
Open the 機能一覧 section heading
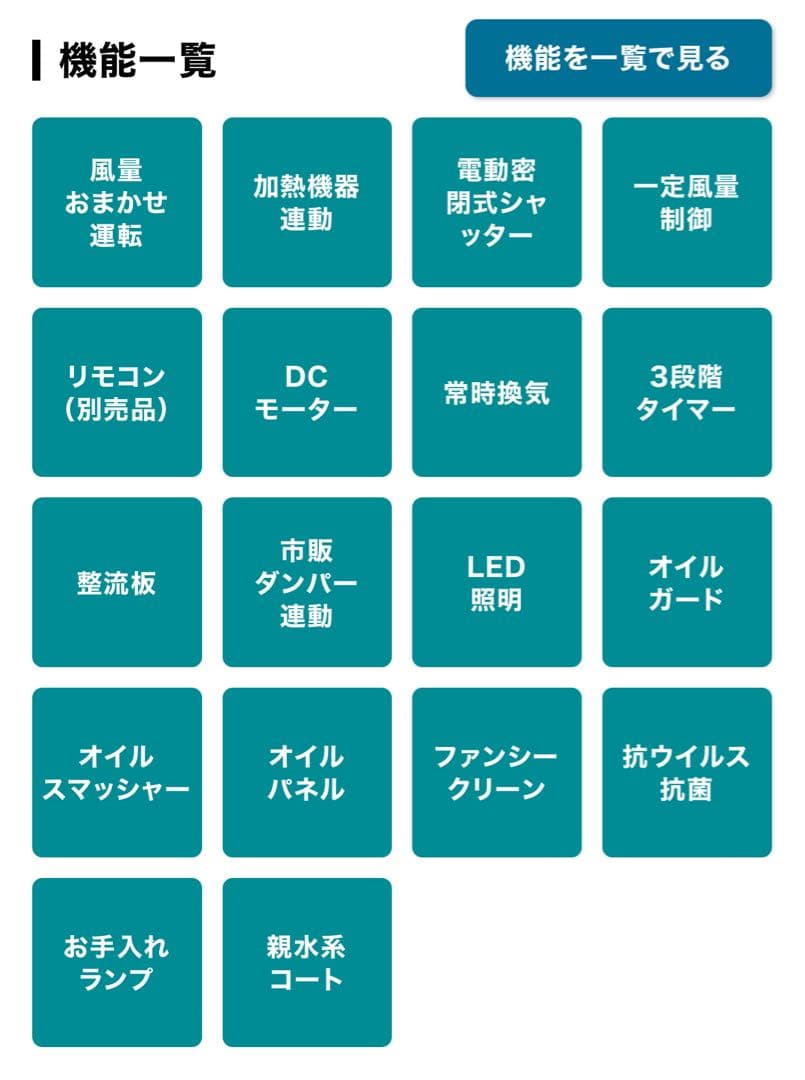[130, 57]
